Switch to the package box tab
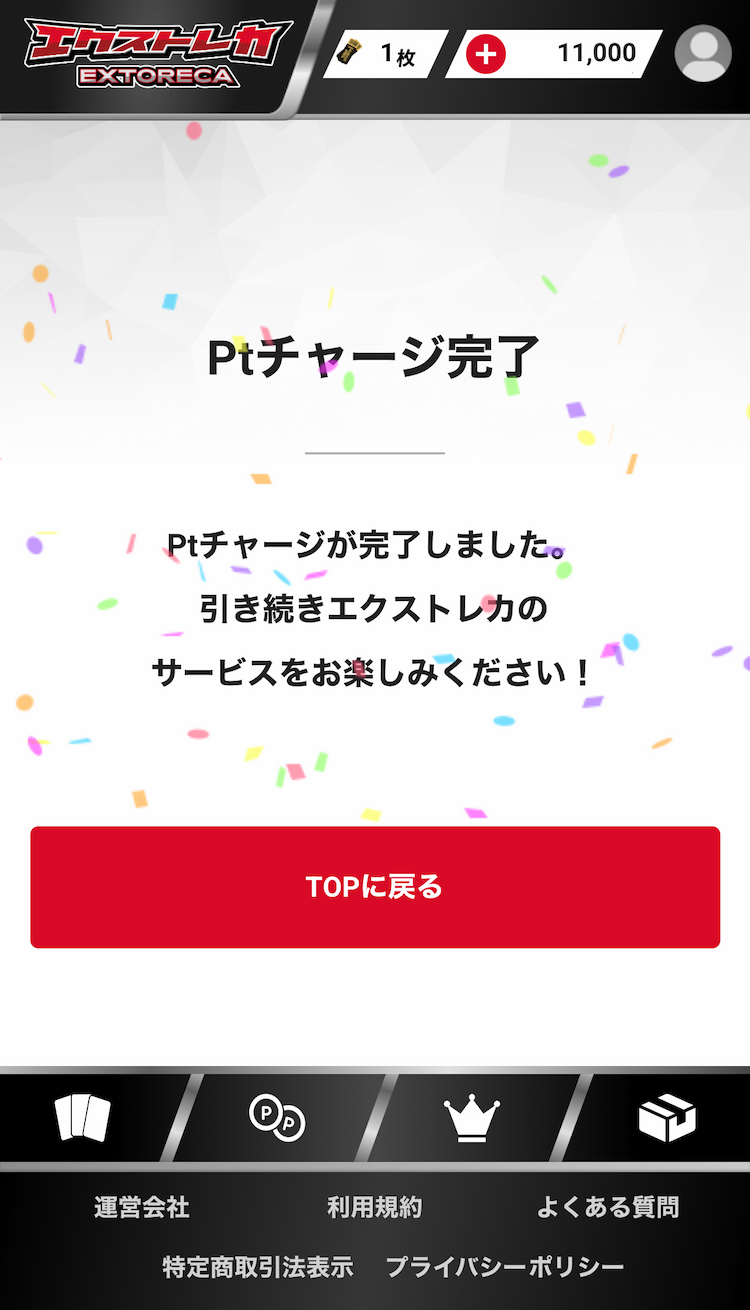 [x=666, y=1117]
